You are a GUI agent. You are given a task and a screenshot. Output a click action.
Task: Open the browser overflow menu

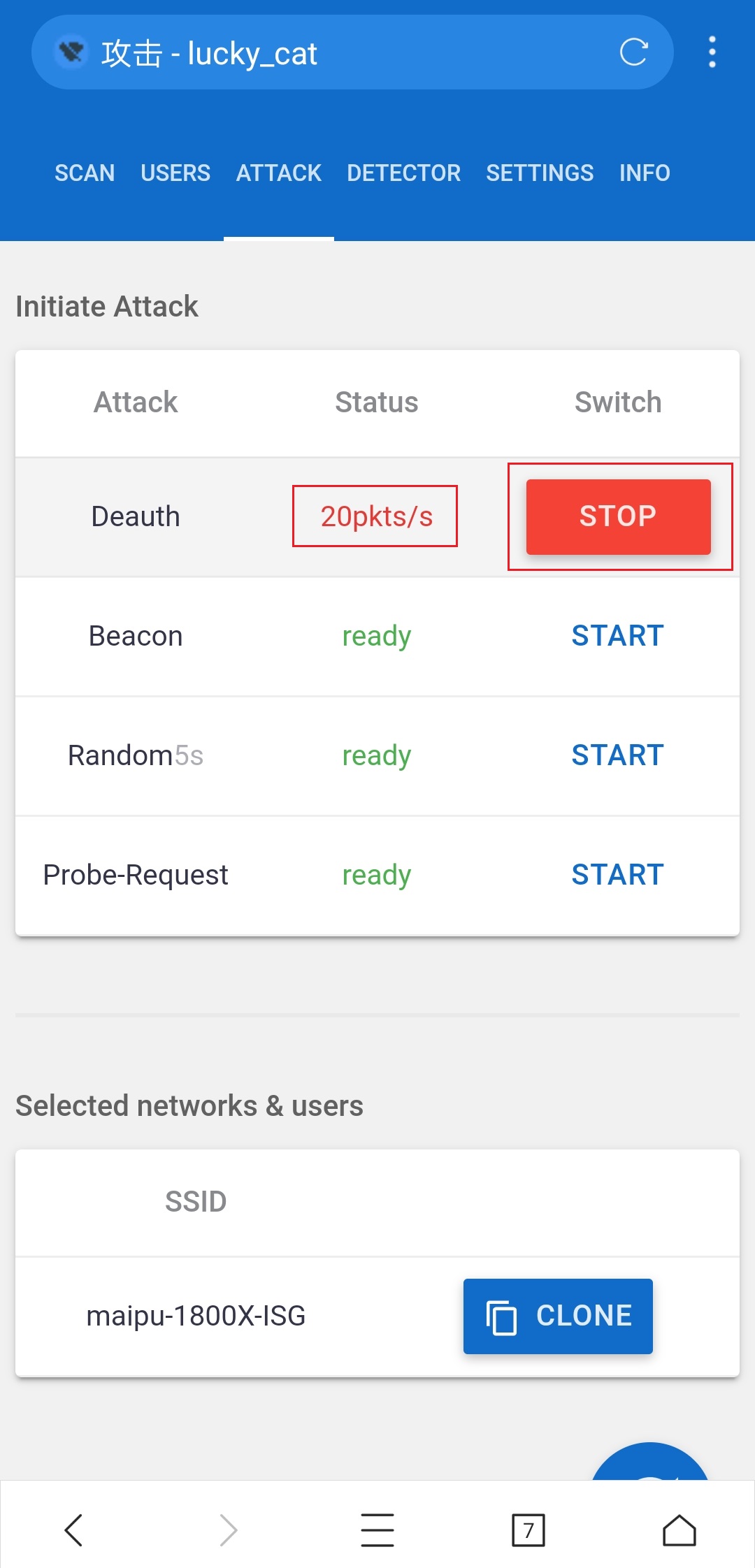712,52
